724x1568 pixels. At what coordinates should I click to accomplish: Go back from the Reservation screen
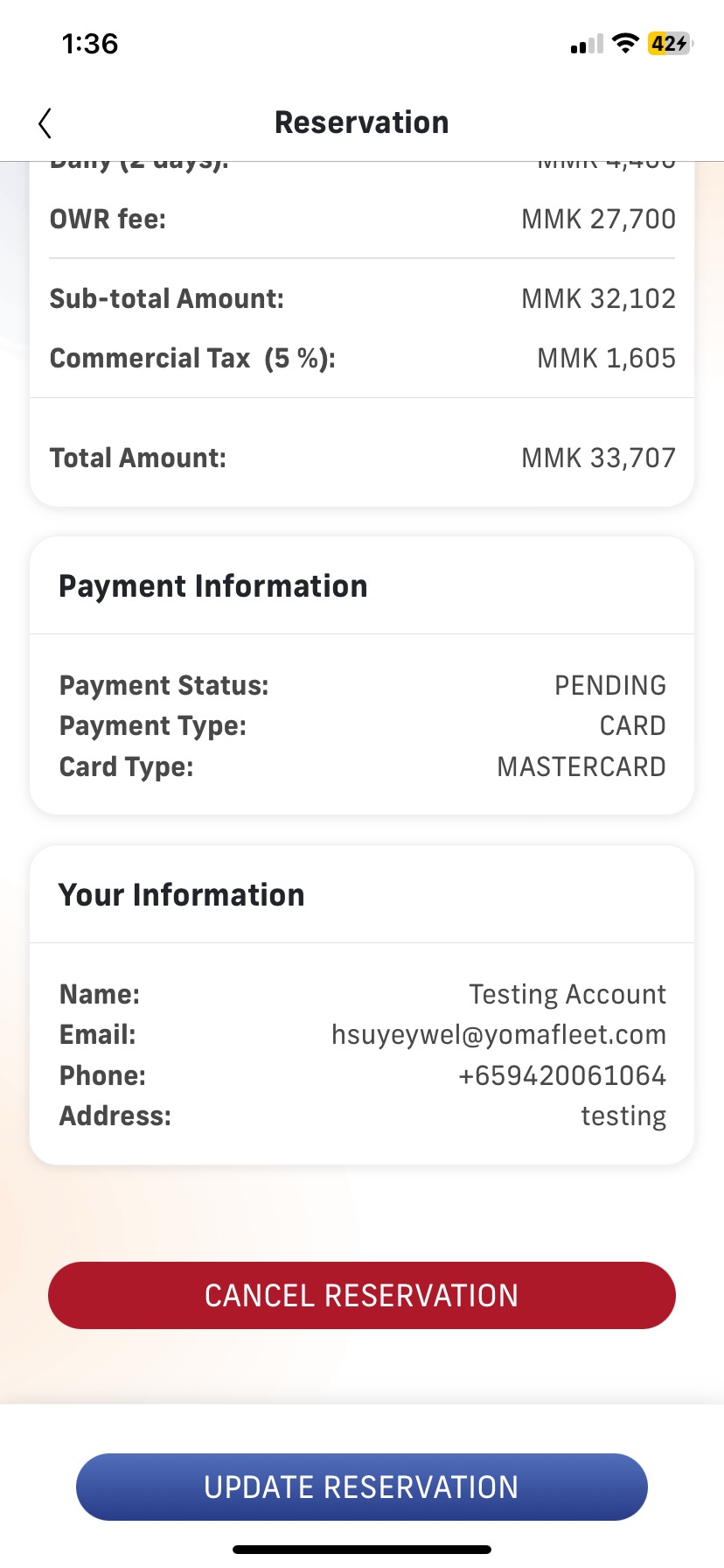click(45, 123)
